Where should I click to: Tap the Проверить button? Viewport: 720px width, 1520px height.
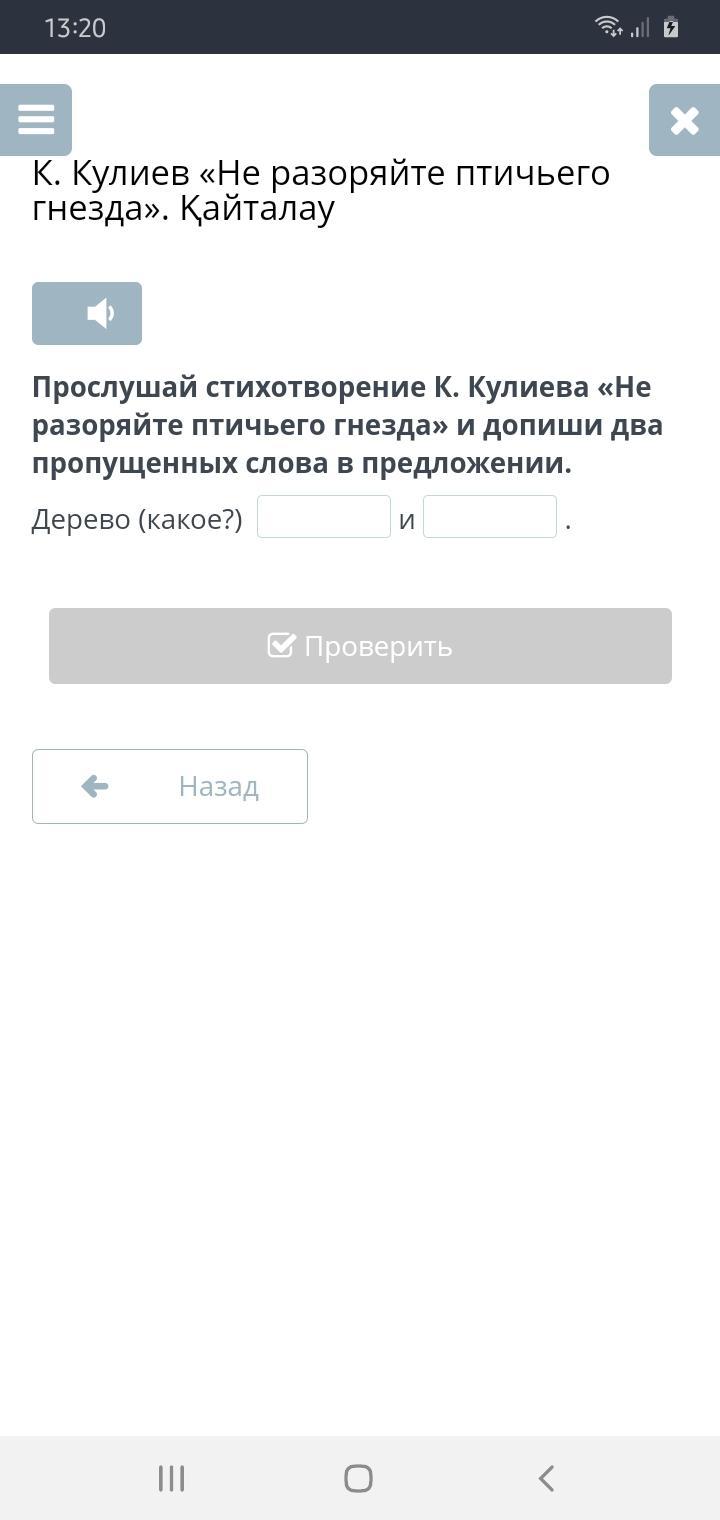click(x=360, y=646)
